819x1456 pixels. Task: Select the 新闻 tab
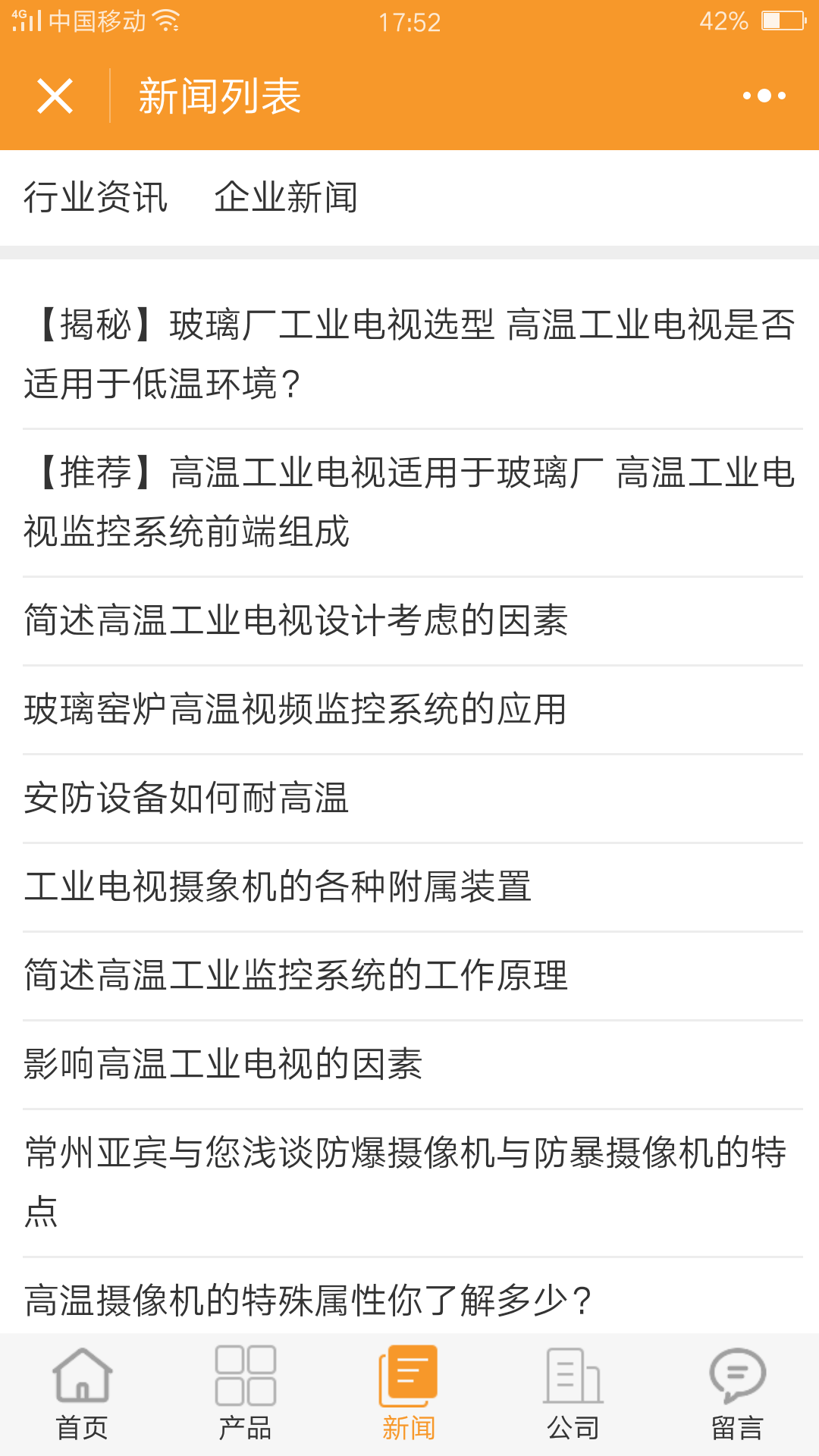tap(409, 1394)
